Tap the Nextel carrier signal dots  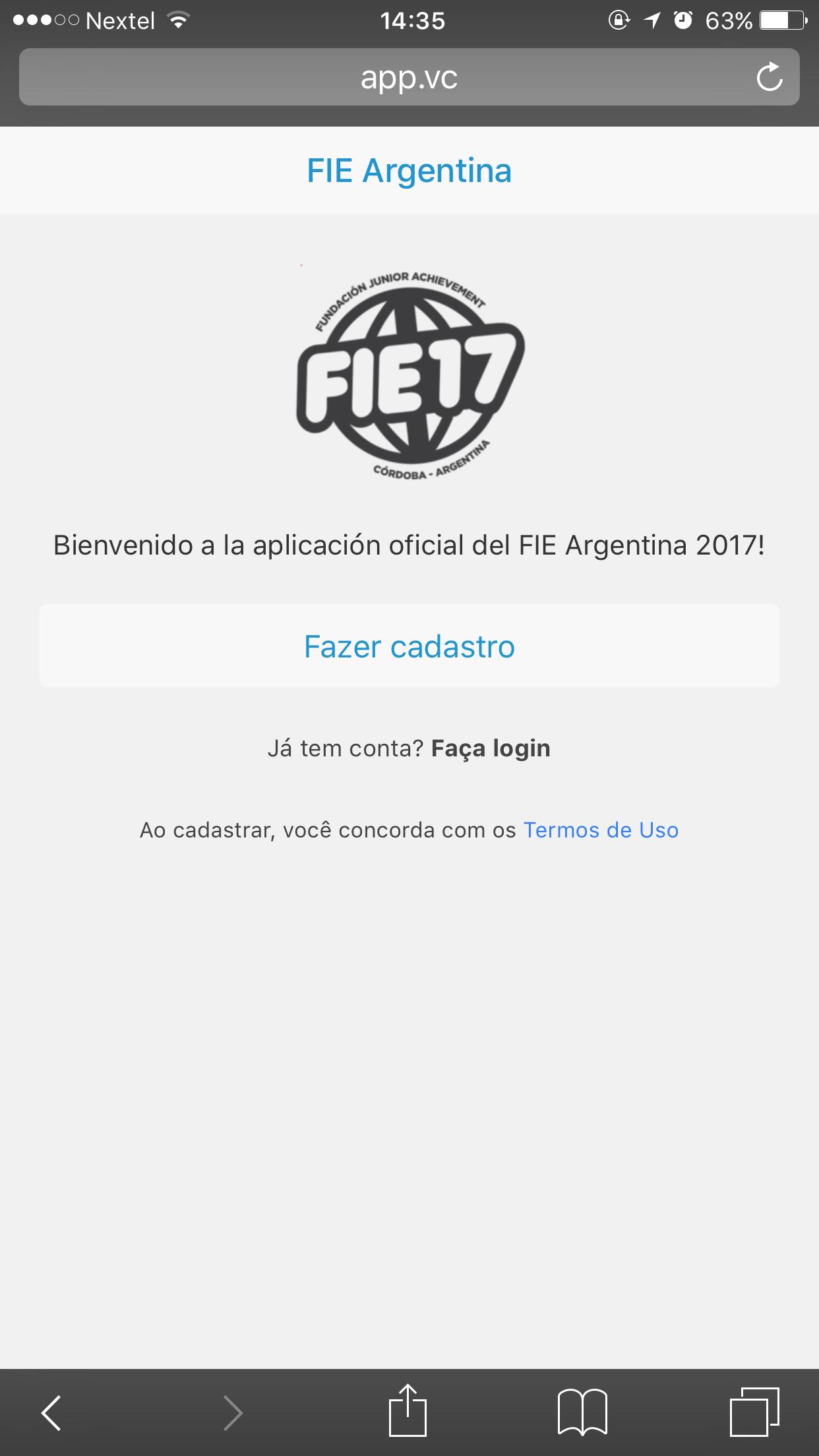click(x=46, y=20)
